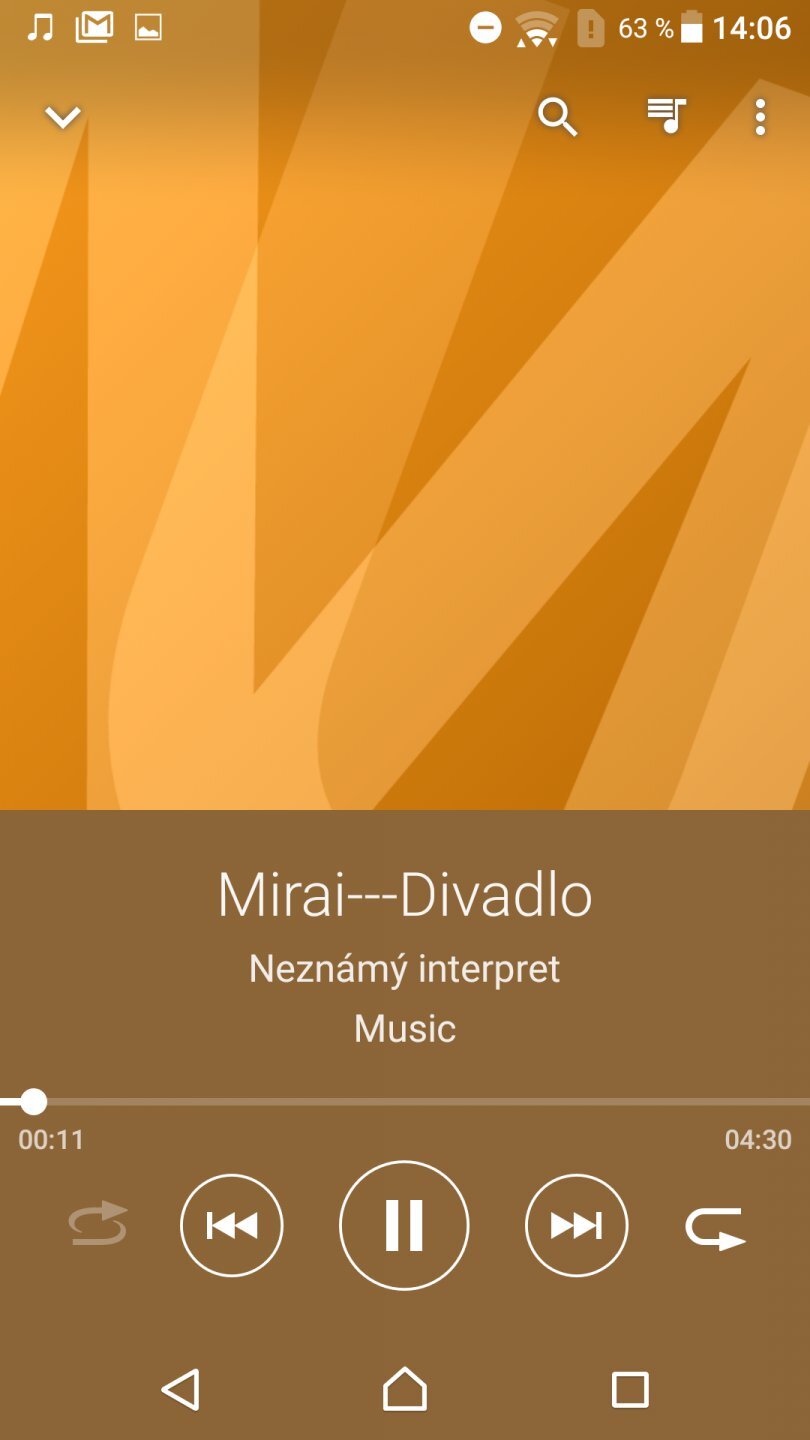The image size is (810, 1440).
Task: Skip to the previous track
Action: [x=232, y=1225]
